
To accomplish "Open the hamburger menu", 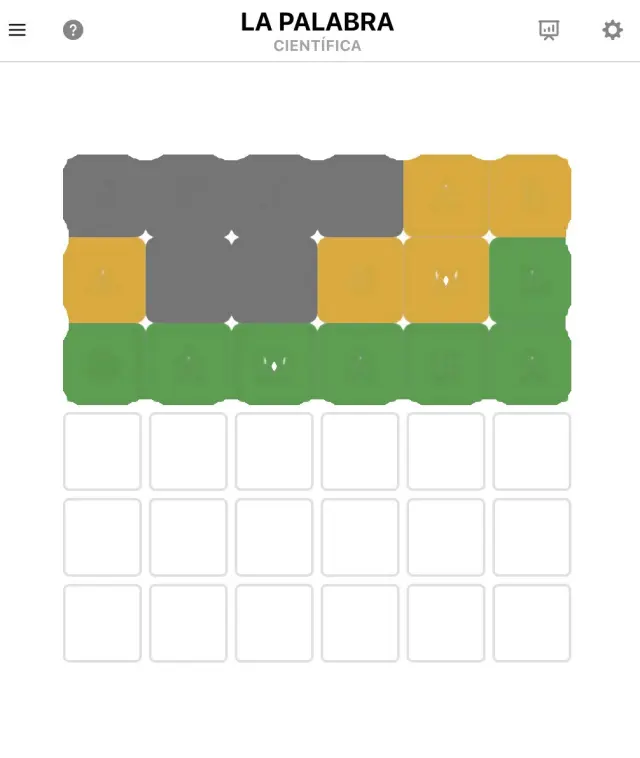I will point(17,30).
